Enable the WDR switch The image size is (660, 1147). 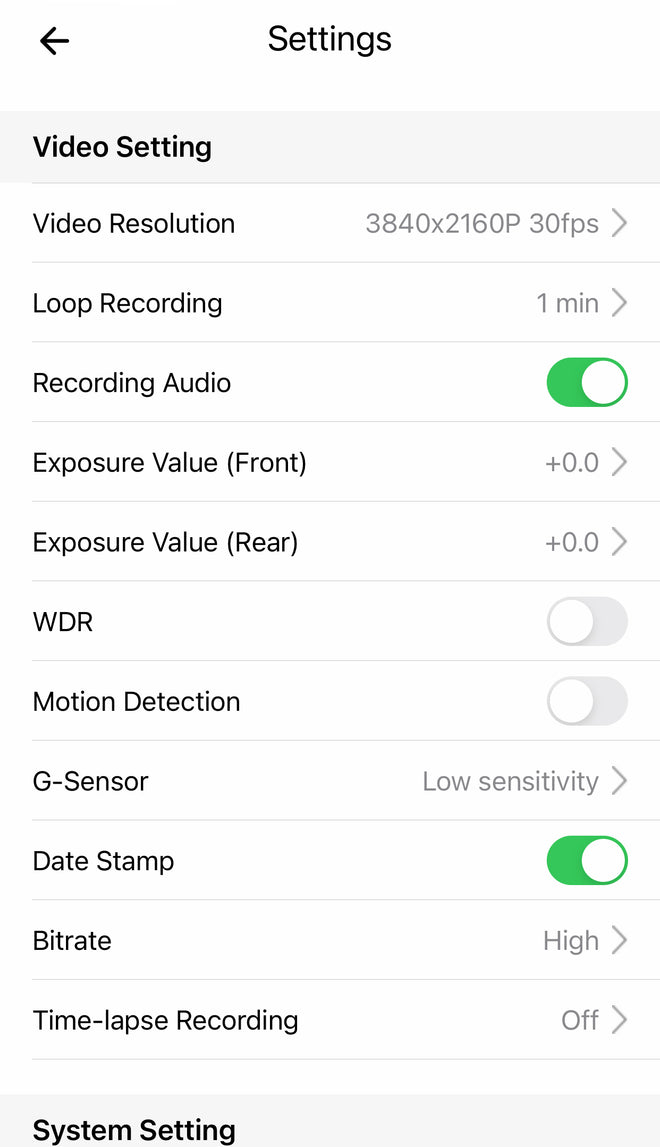click(x=587, y=622)
